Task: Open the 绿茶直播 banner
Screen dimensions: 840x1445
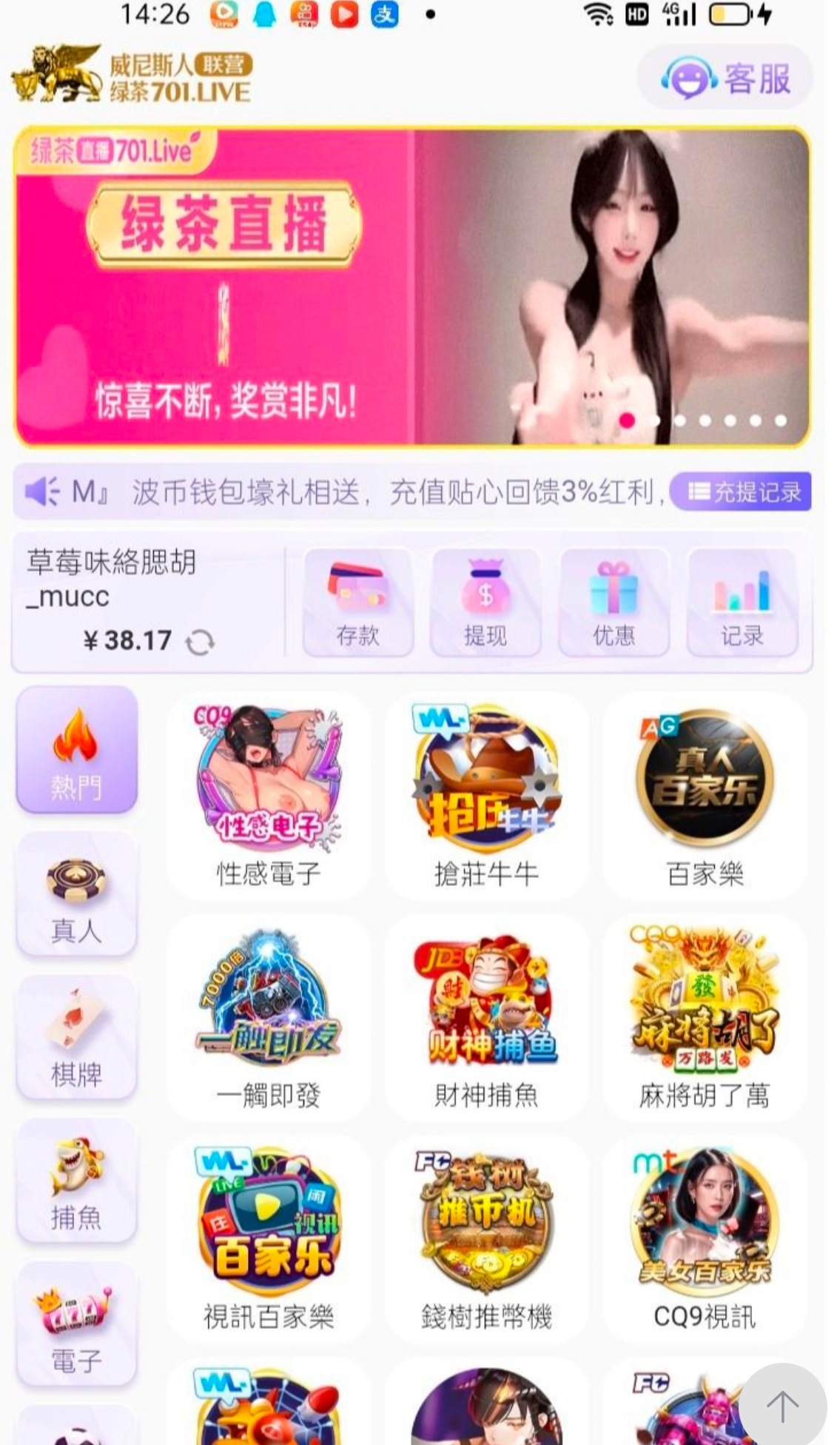Action: pos(411,287)
